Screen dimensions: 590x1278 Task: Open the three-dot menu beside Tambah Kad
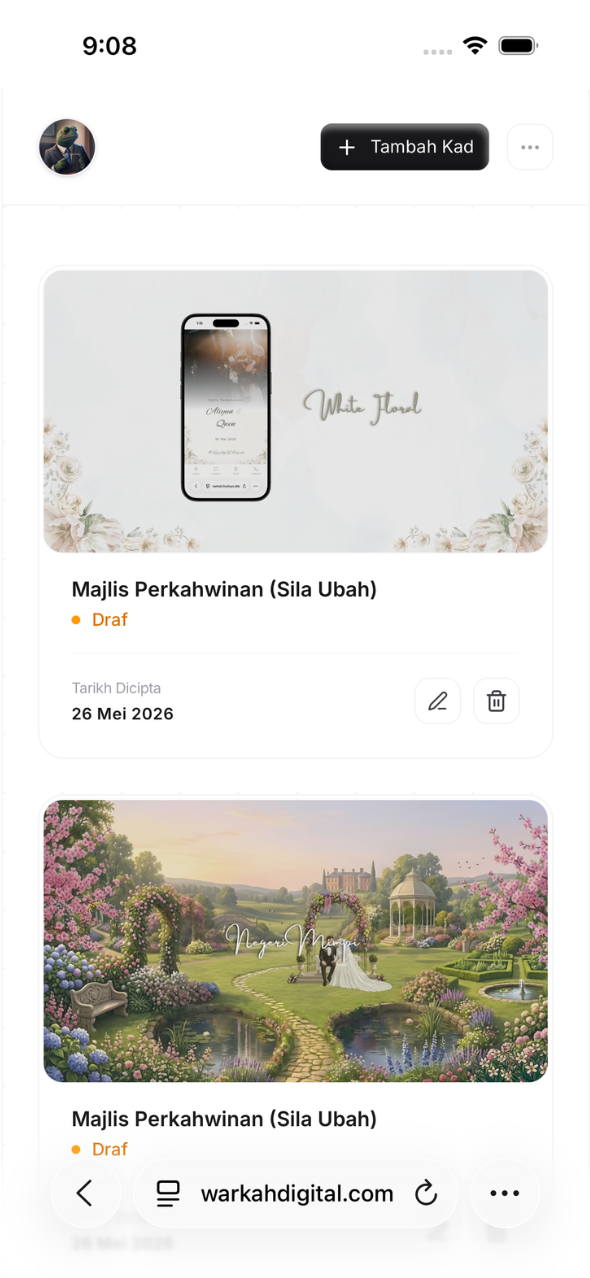[x=530, y=147]
